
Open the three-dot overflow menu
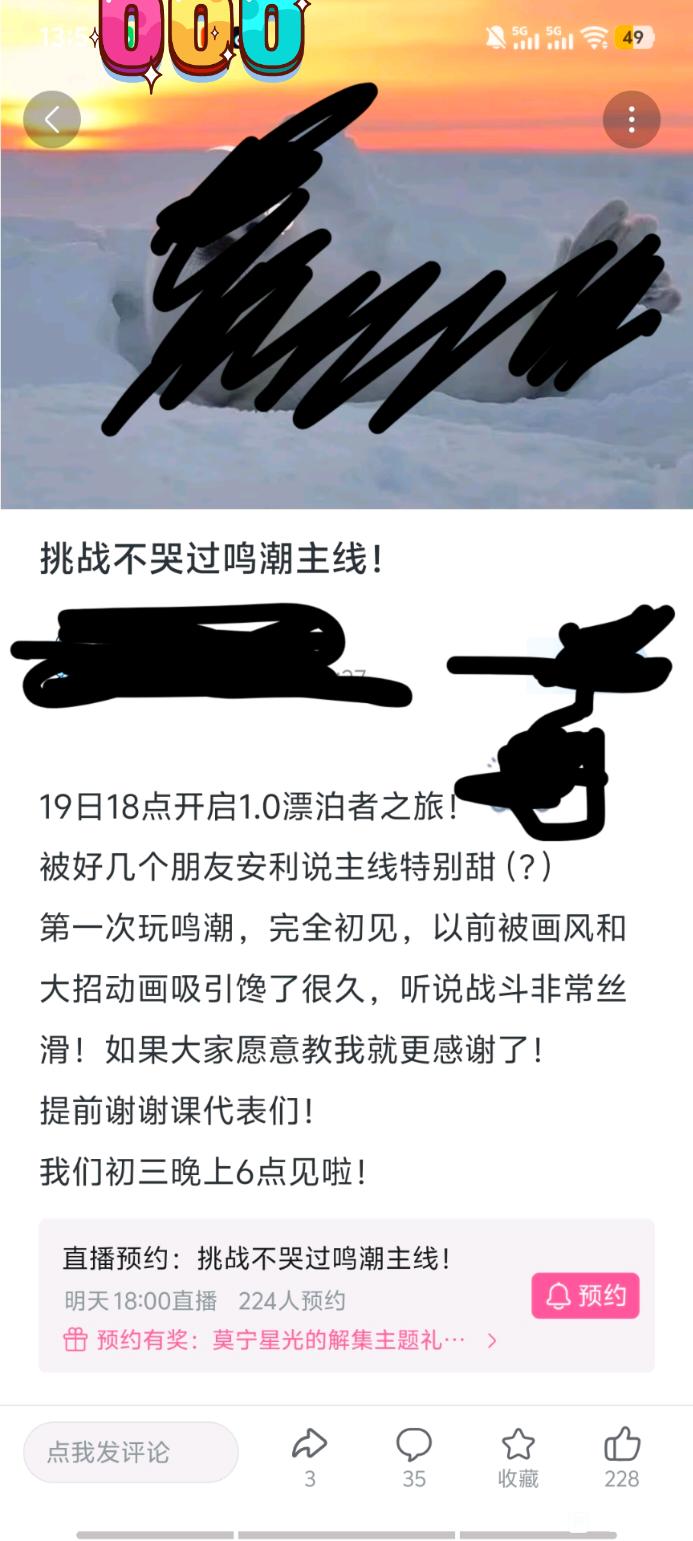pyautogui.click(x=631, y=120)
